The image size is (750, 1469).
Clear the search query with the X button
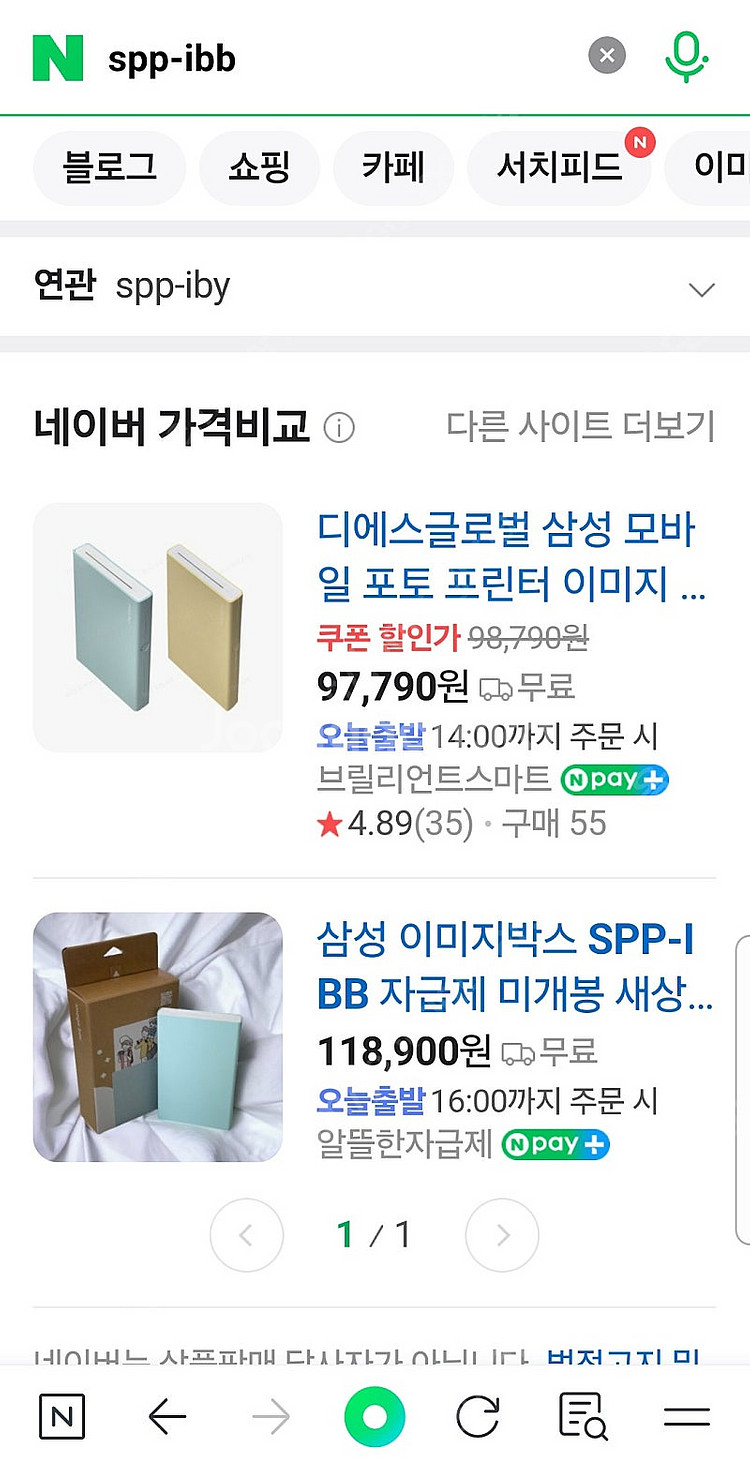coord(606,55)
